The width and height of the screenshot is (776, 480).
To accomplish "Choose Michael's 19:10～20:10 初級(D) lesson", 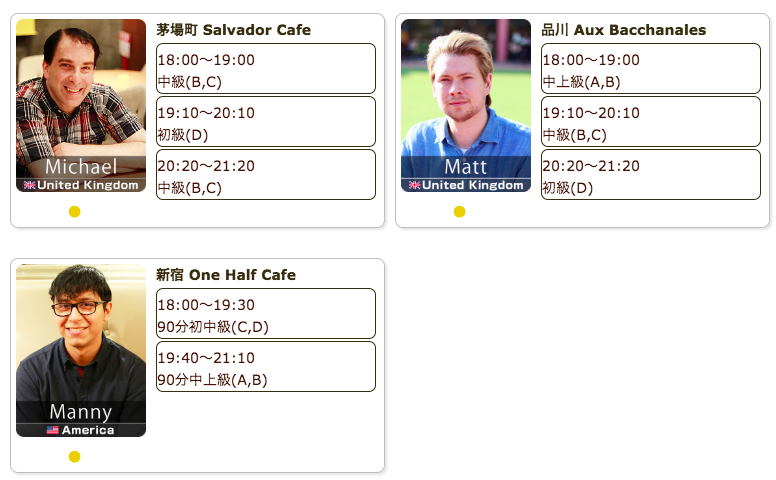I will click(x=265, y=122).
